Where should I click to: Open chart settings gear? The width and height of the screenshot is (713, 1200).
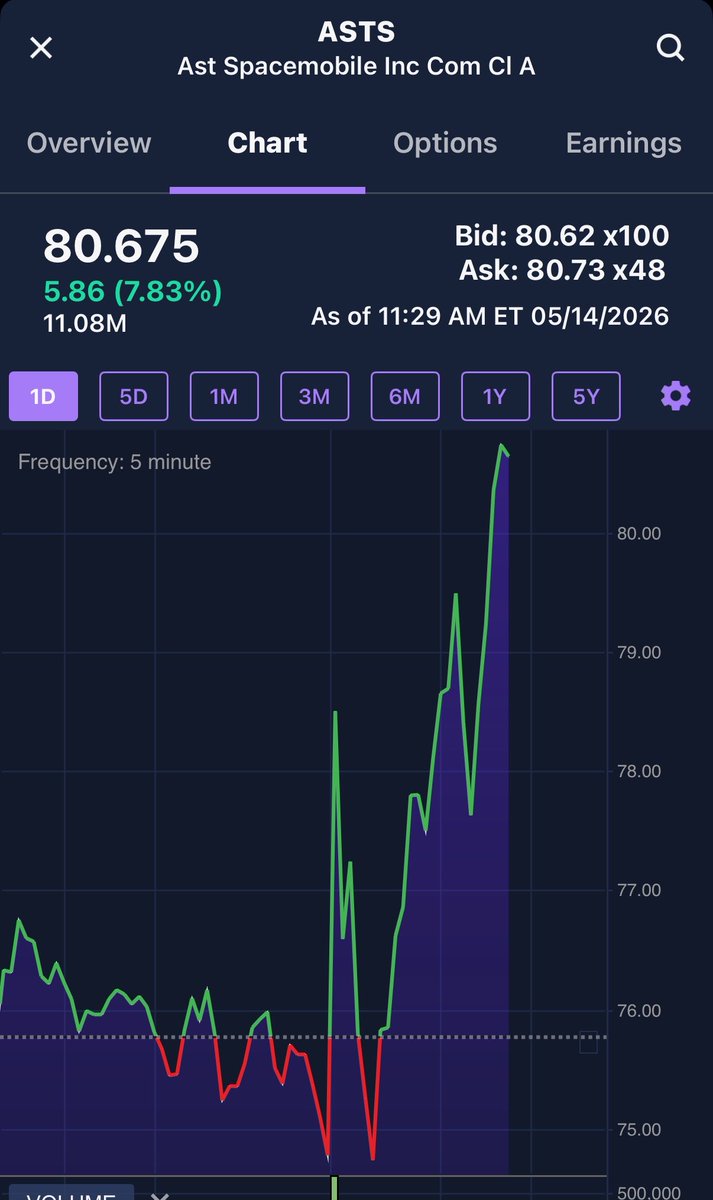click(676, 396)
